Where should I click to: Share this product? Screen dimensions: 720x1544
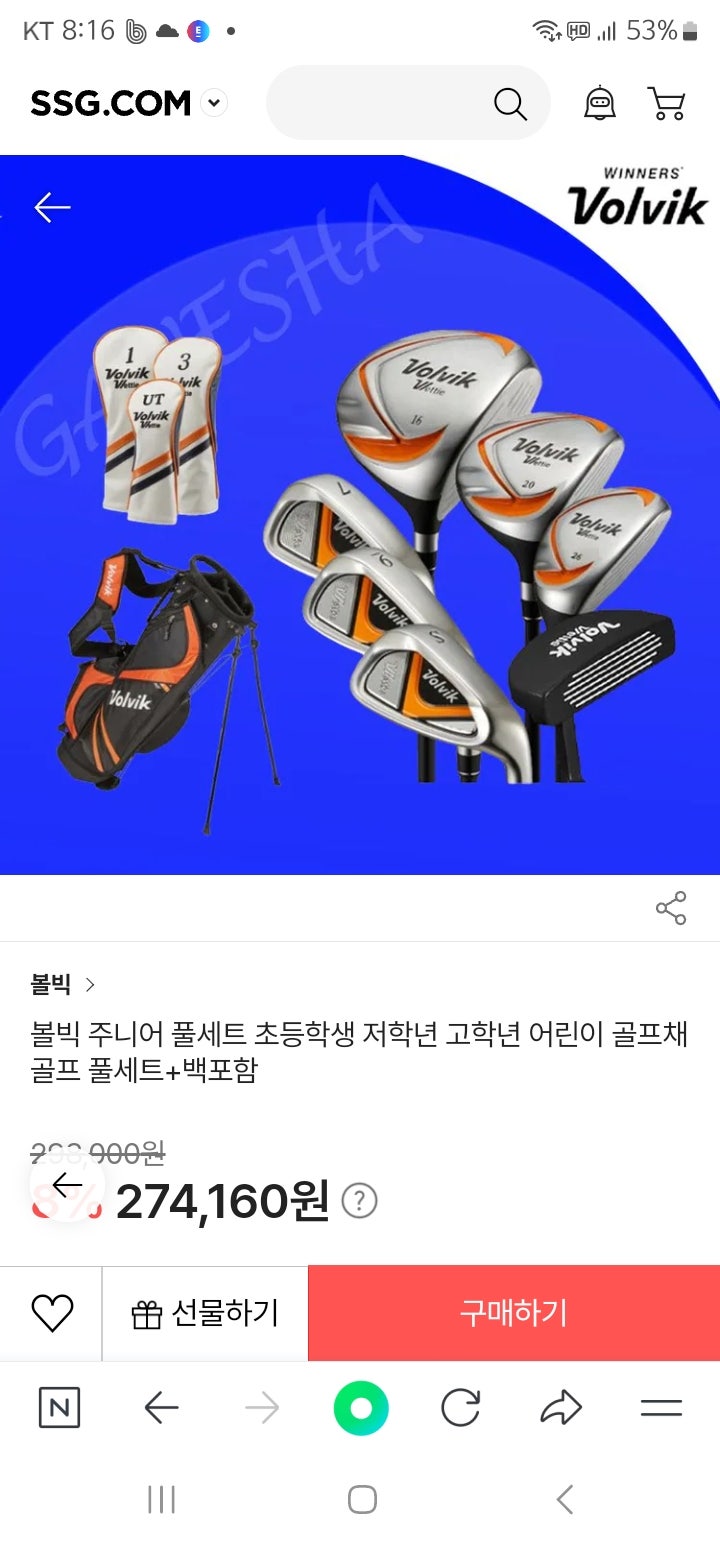671,908
